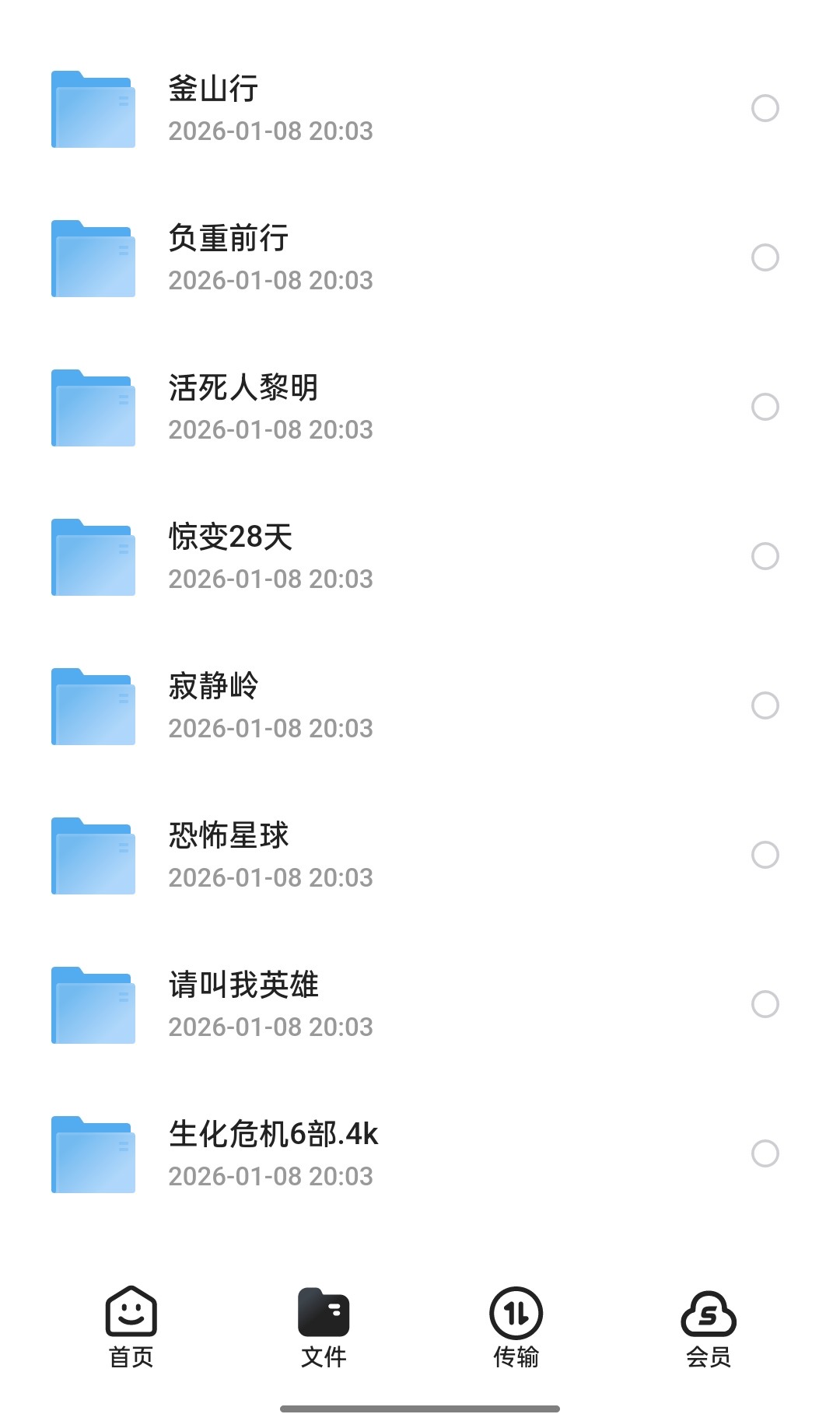This screenshot has height=1428, width=840.
Task: Switch to the 传输 transfer tab
Action: click(x=516, y=1328)
